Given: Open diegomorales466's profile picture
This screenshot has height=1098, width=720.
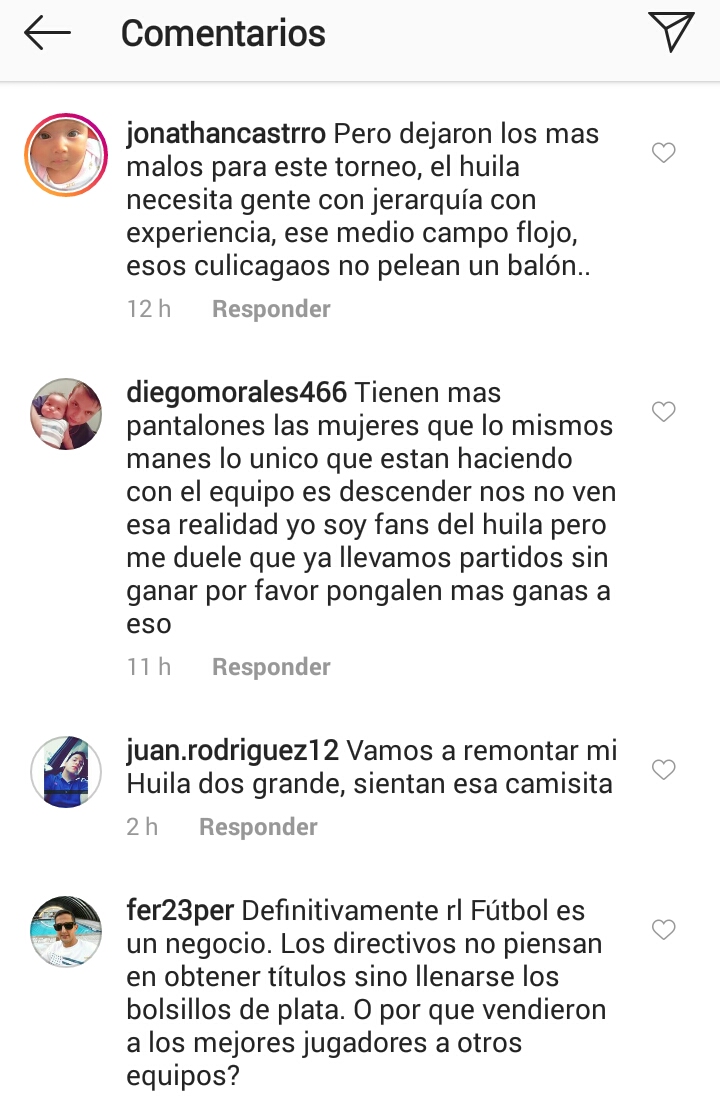Looking at the screenshot, I should coord(66,414).
